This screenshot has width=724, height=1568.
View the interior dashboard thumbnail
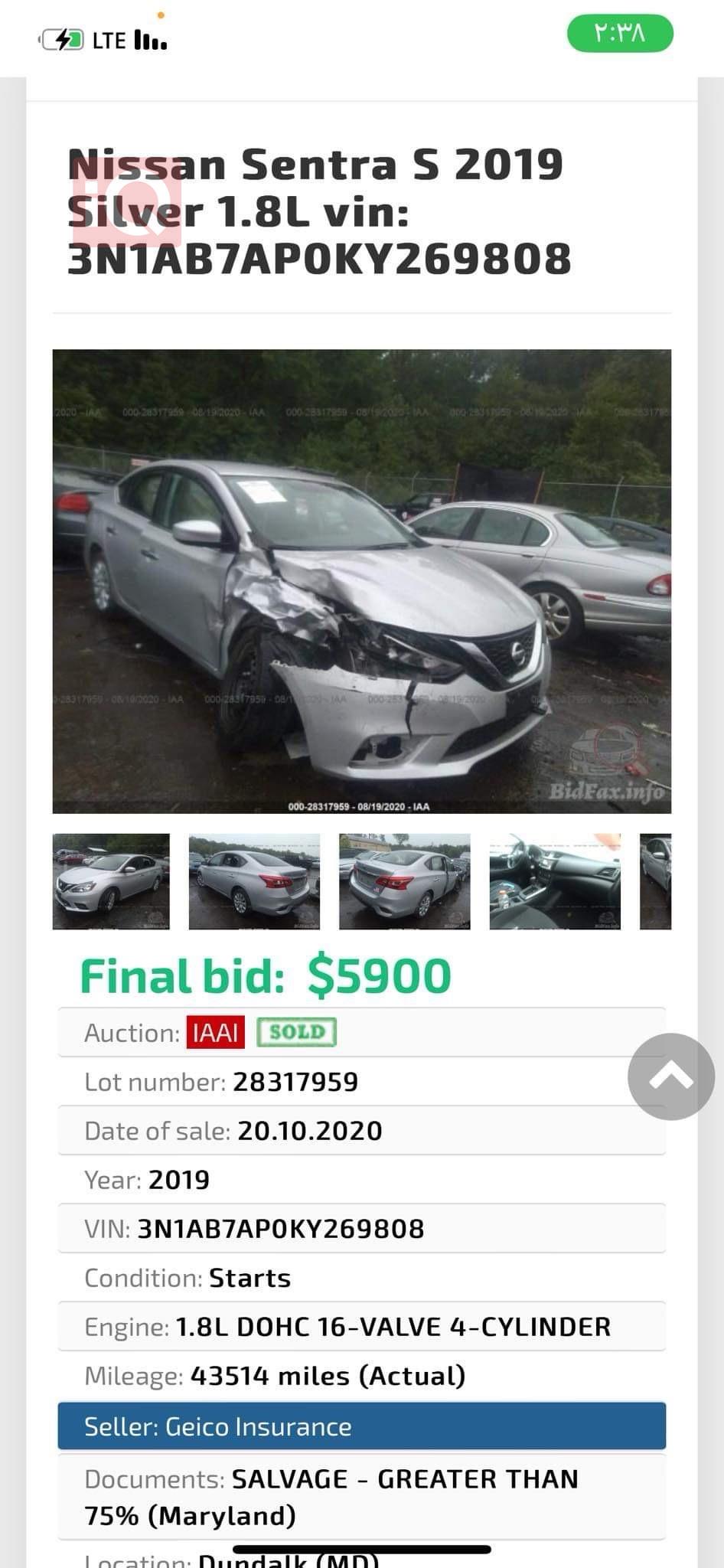(555, 881)
